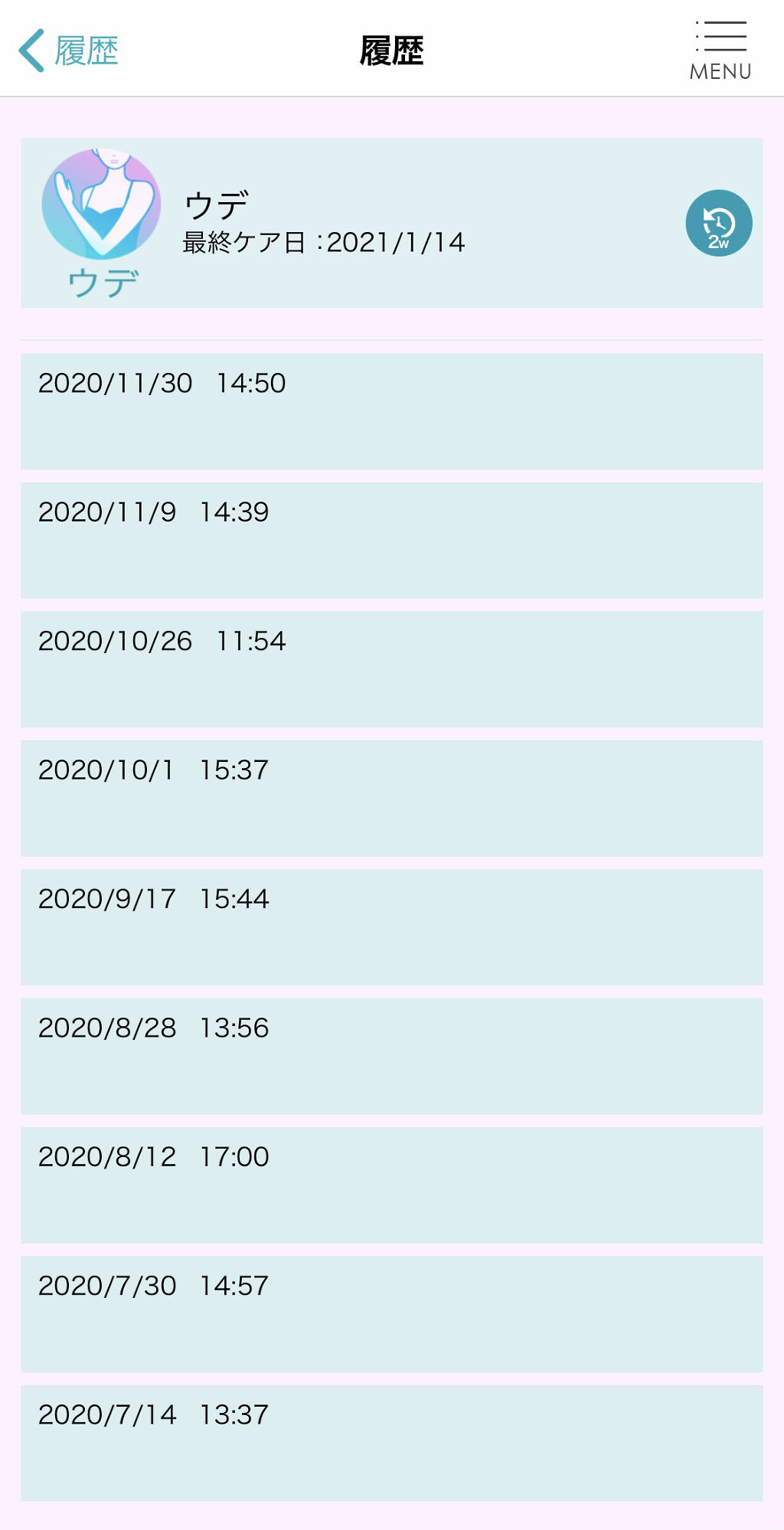Tap the 2w reminder clock icon
Viewport: 784px width, 1530px height.
point(718,223)
